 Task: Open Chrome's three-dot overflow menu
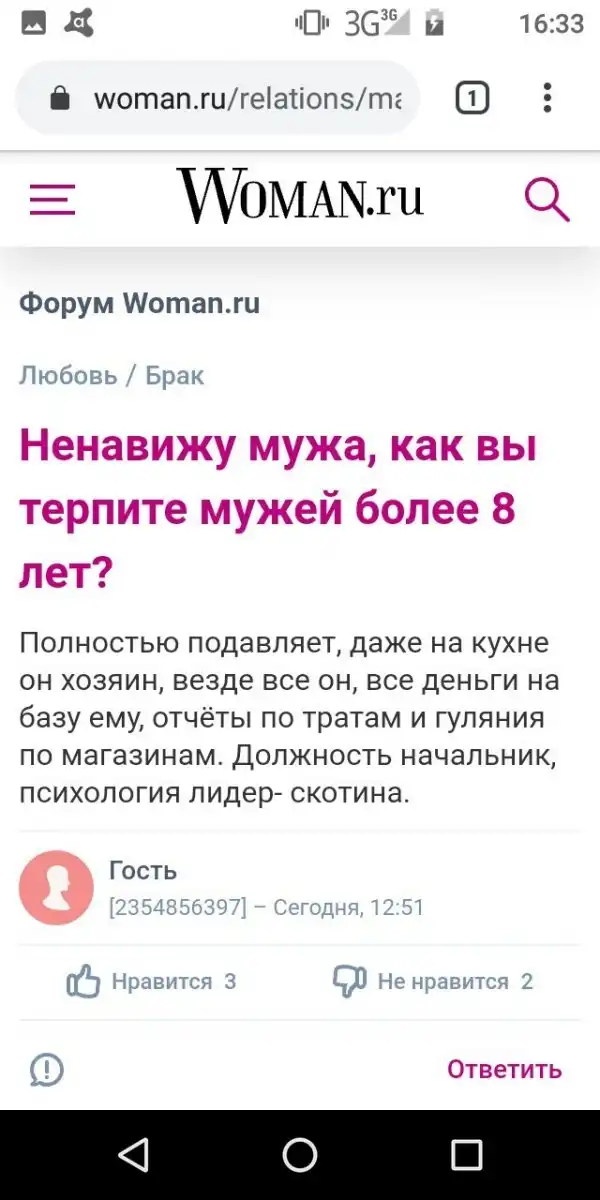pos(547,98)
